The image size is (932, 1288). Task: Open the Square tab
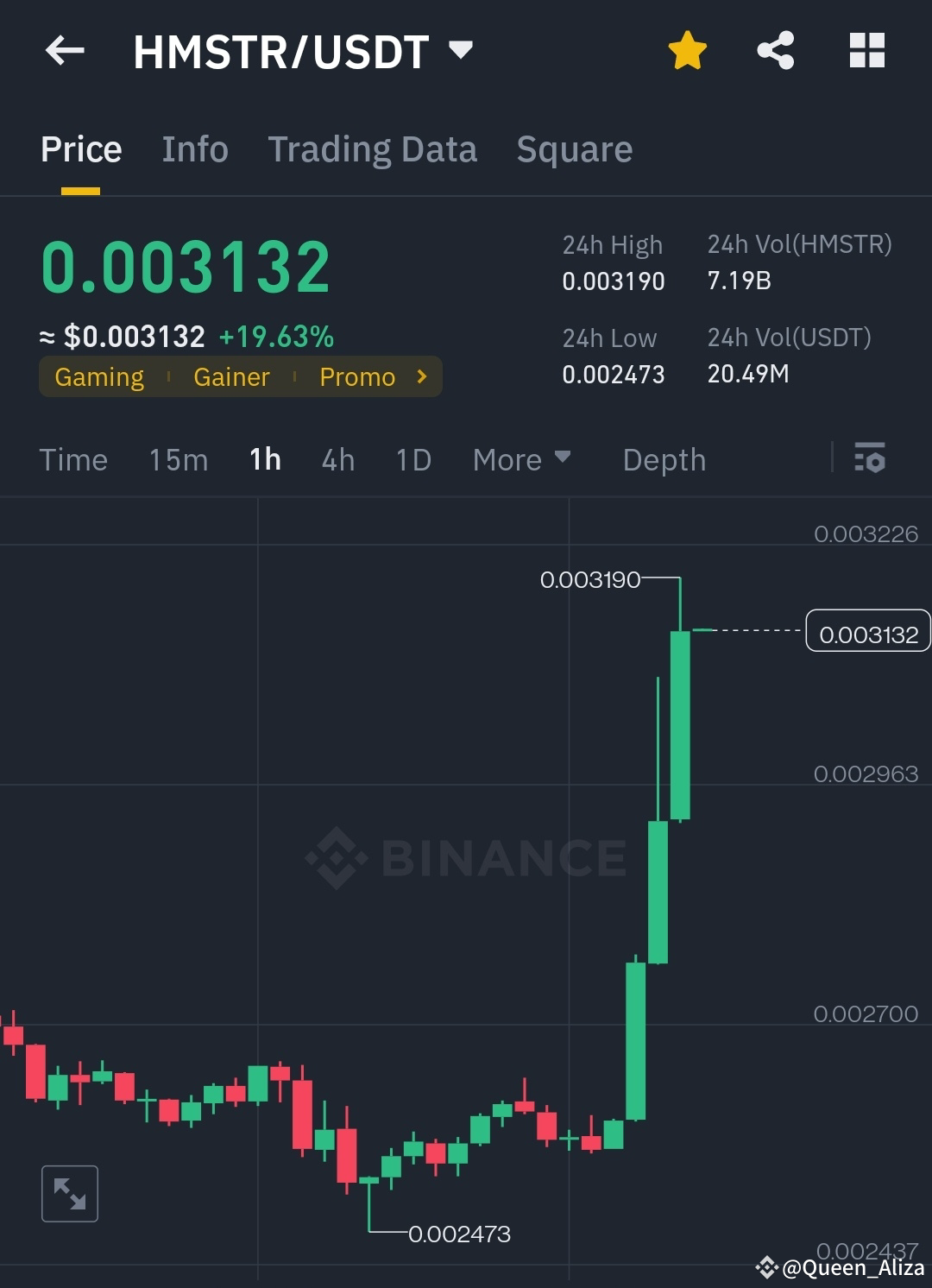point(573,148)
